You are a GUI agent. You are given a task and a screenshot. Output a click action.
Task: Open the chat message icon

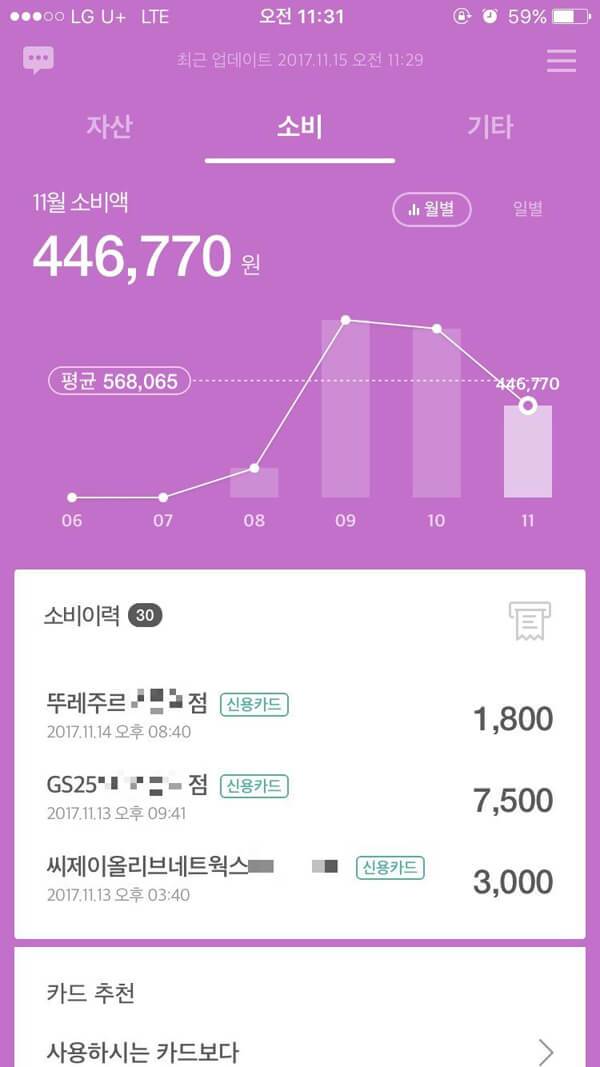click(x=38, y=60)
